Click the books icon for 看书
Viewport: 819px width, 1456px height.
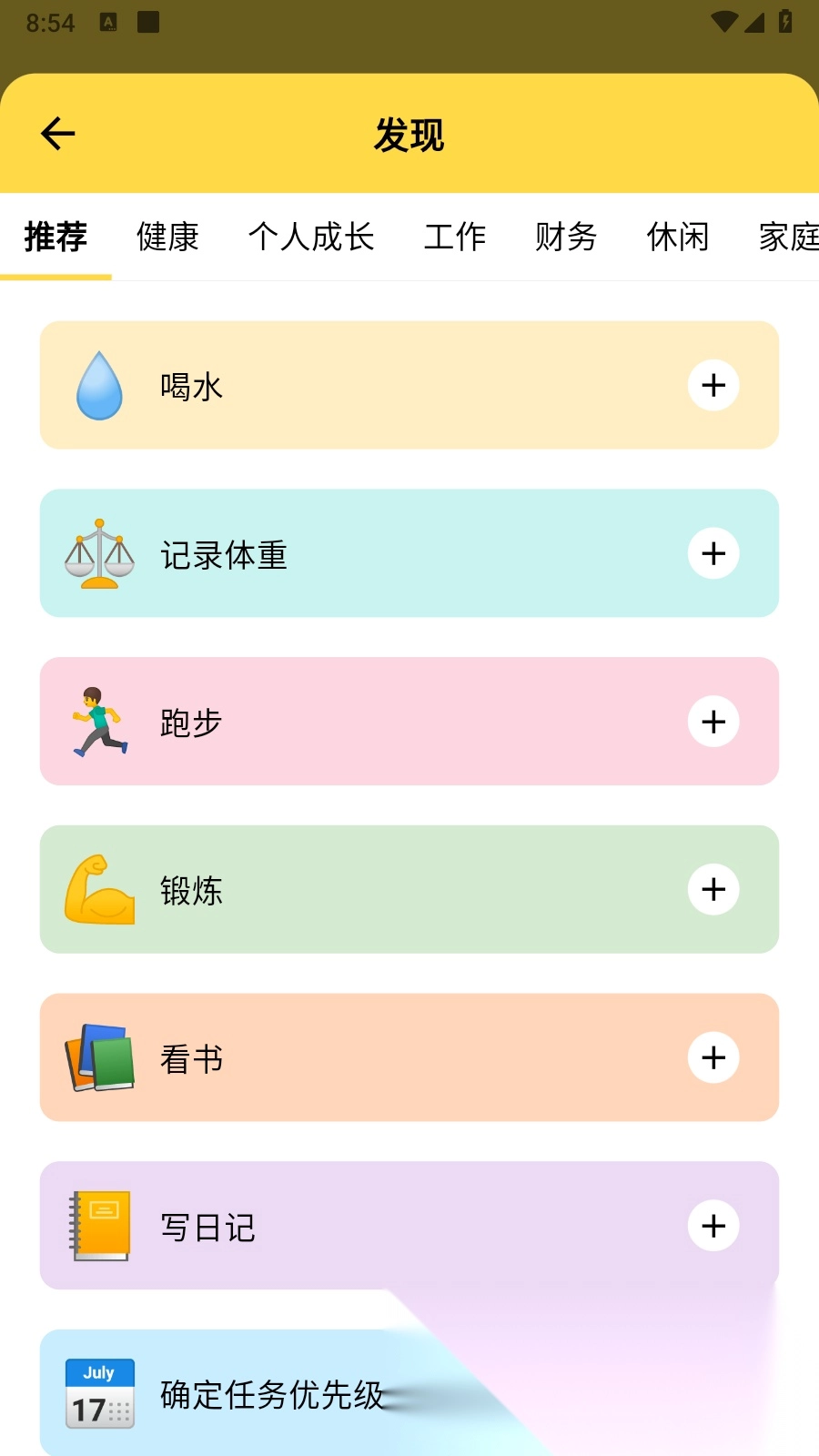coord(98,1058)
